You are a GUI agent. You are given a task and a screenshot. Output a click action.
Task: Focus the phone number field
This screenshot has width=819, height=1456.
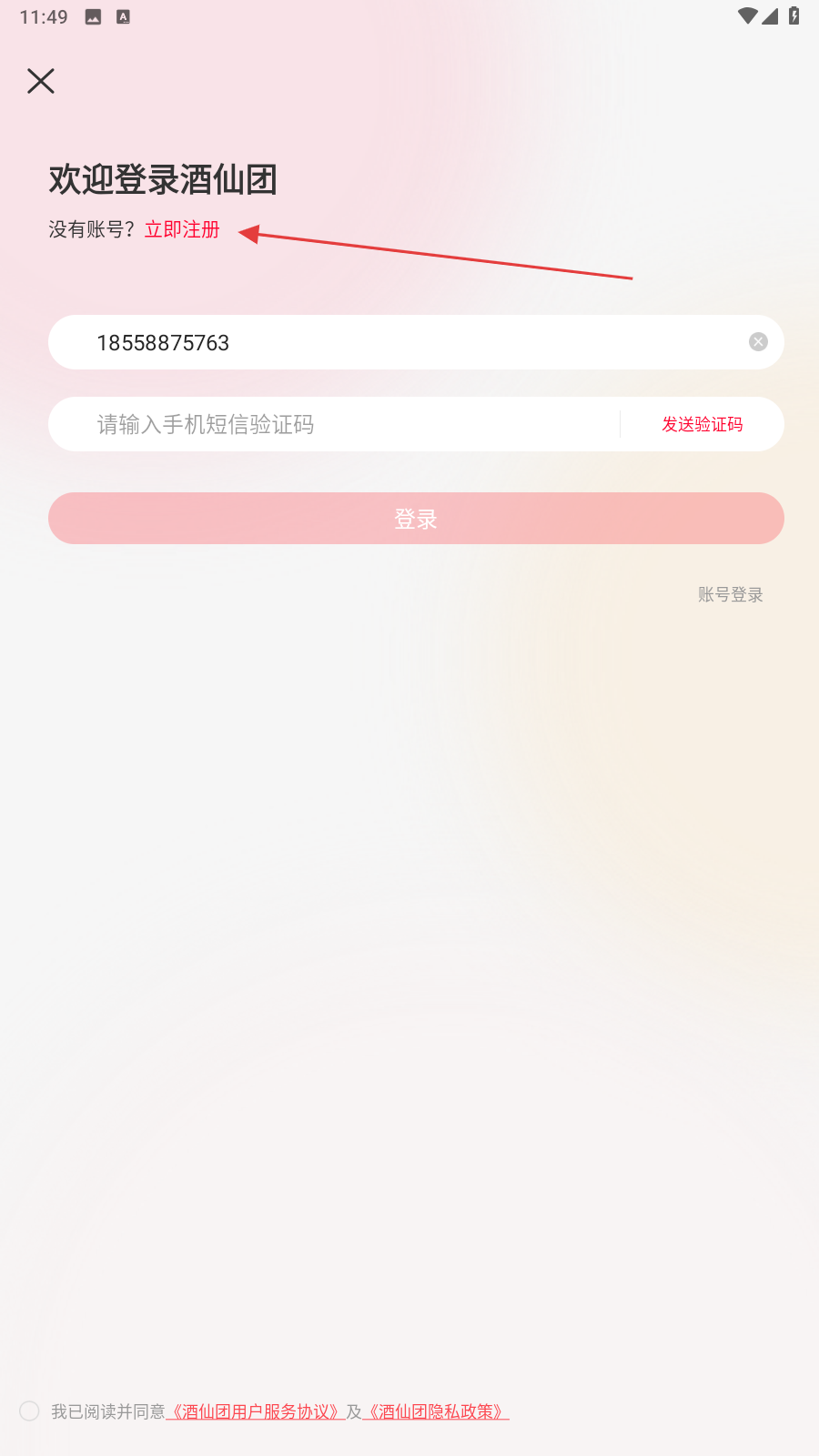click(x=400, y=342)
